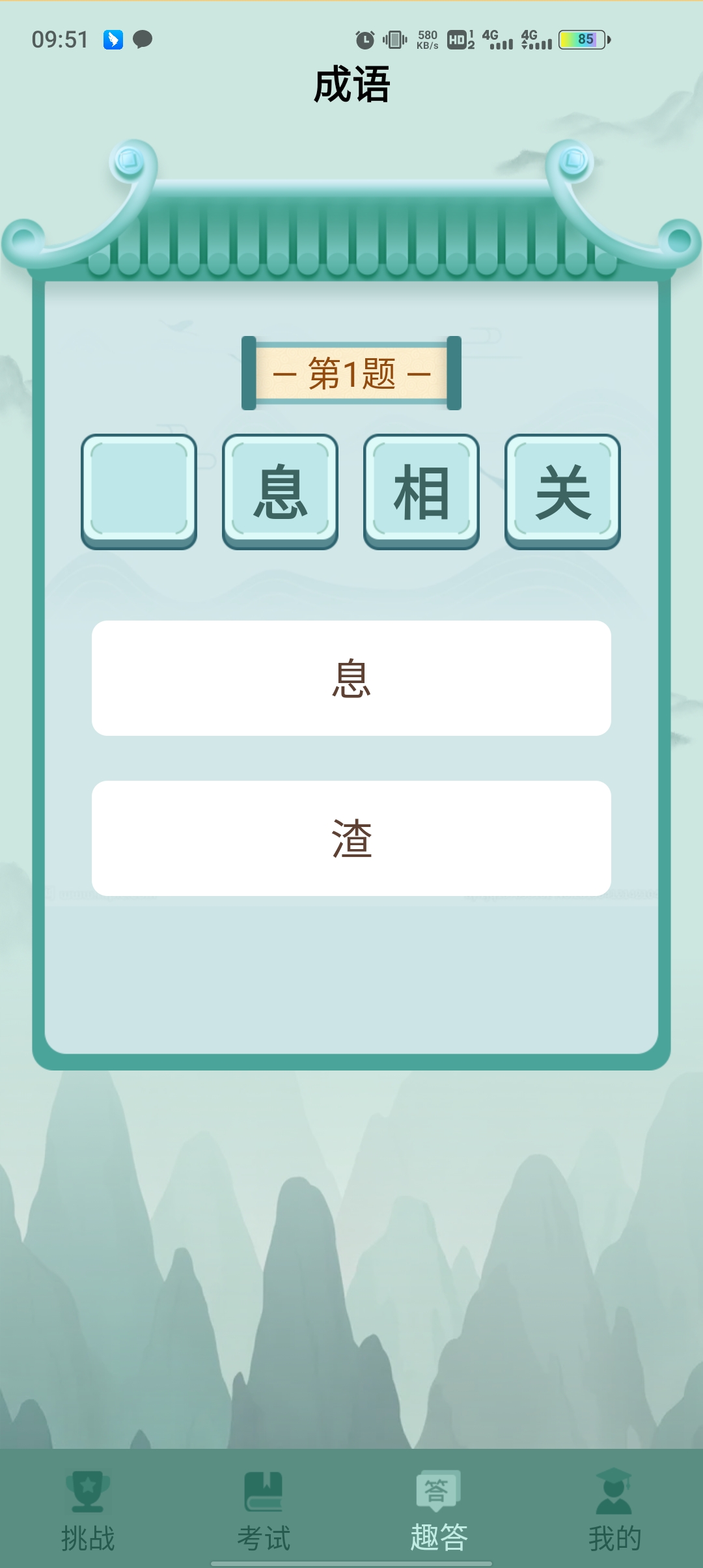Go to the 我的 tab
This screenshot has height=1568, width=703.
[x=614, y=1511]
